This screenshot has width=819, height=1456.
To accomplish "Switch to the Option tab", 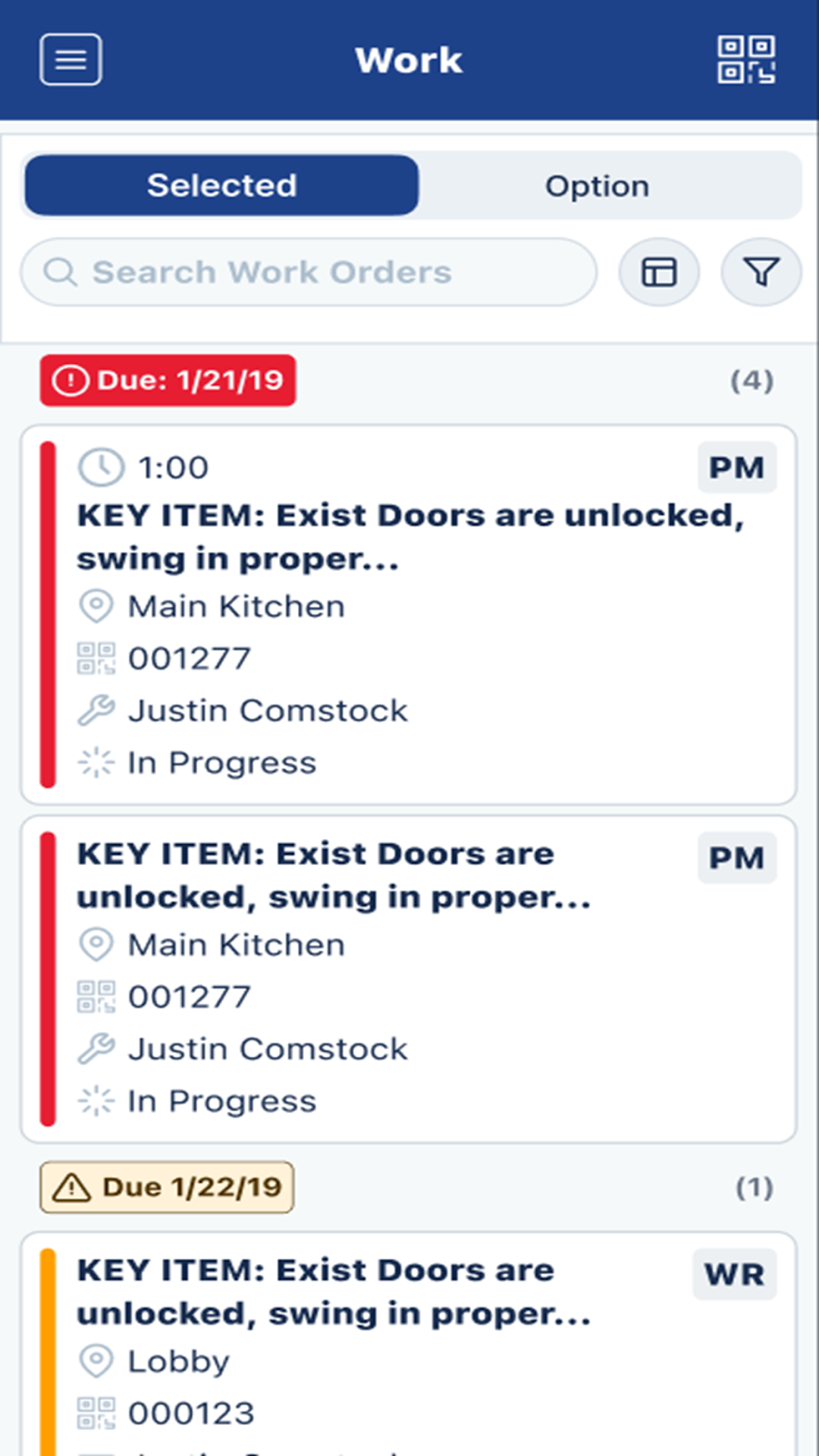I will click(597, 186).
